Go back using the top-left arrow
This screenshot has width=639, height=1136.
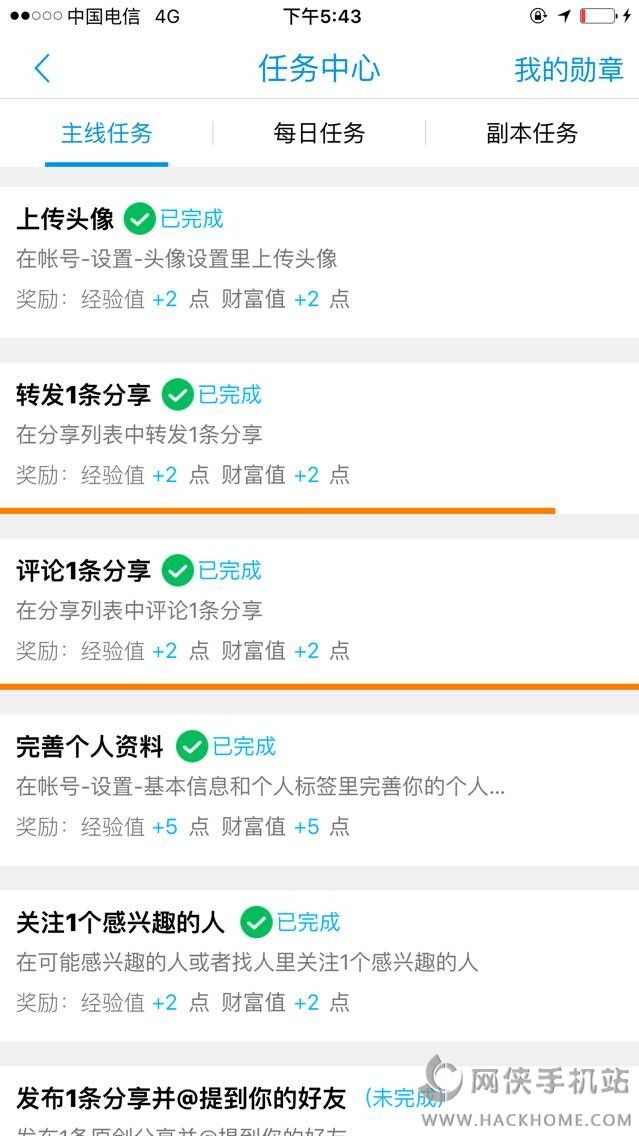point(42,68)
